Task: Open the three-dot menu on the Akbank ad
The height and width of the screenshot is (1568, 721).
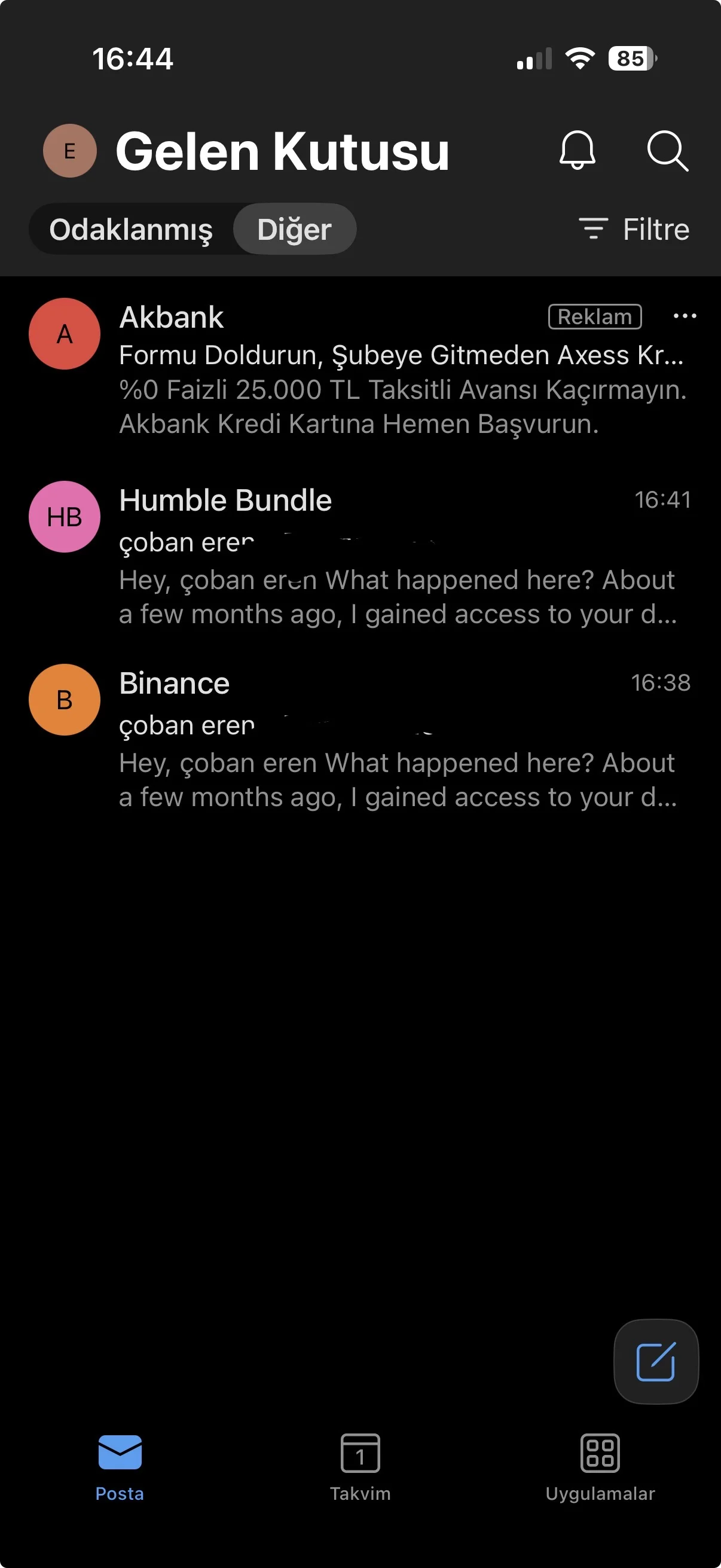Action: click(685, 316)
